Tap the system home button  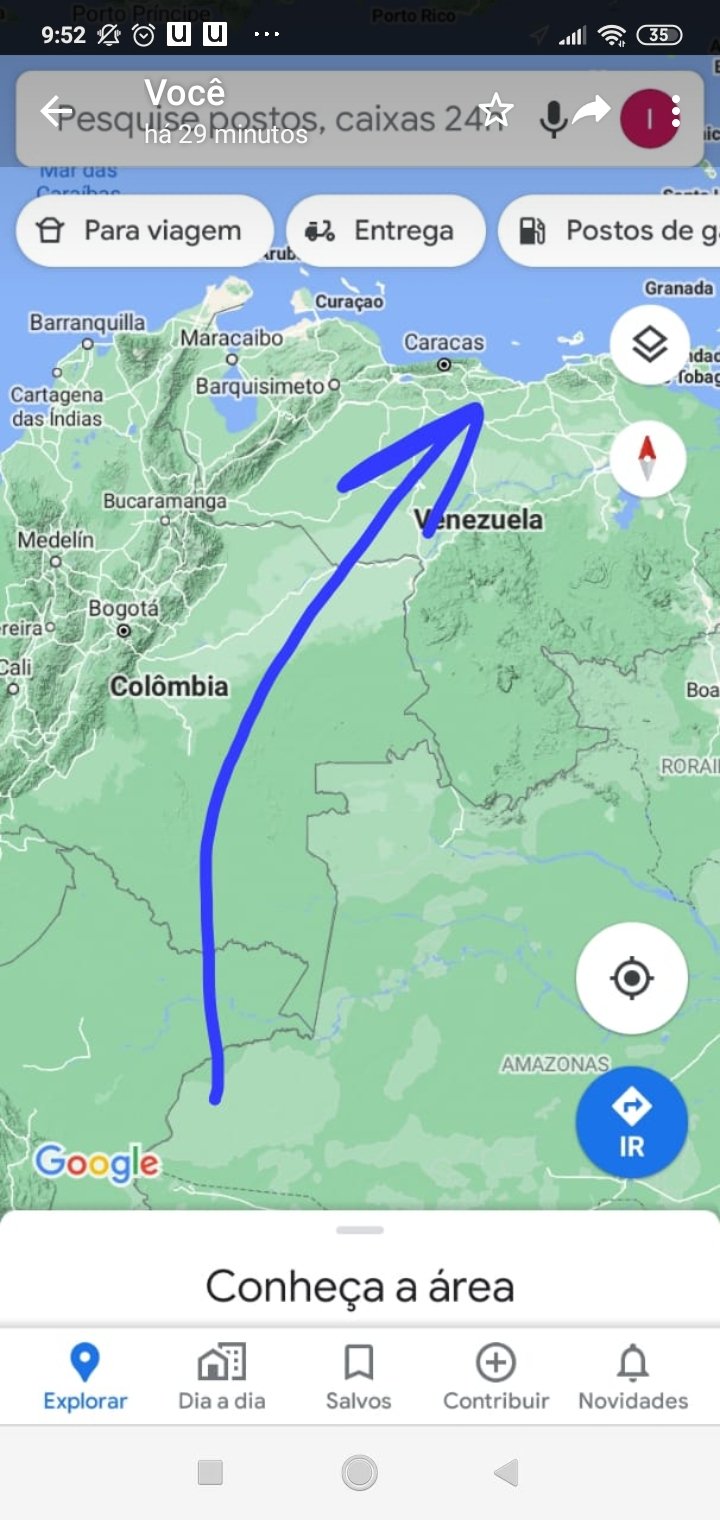359,1472
